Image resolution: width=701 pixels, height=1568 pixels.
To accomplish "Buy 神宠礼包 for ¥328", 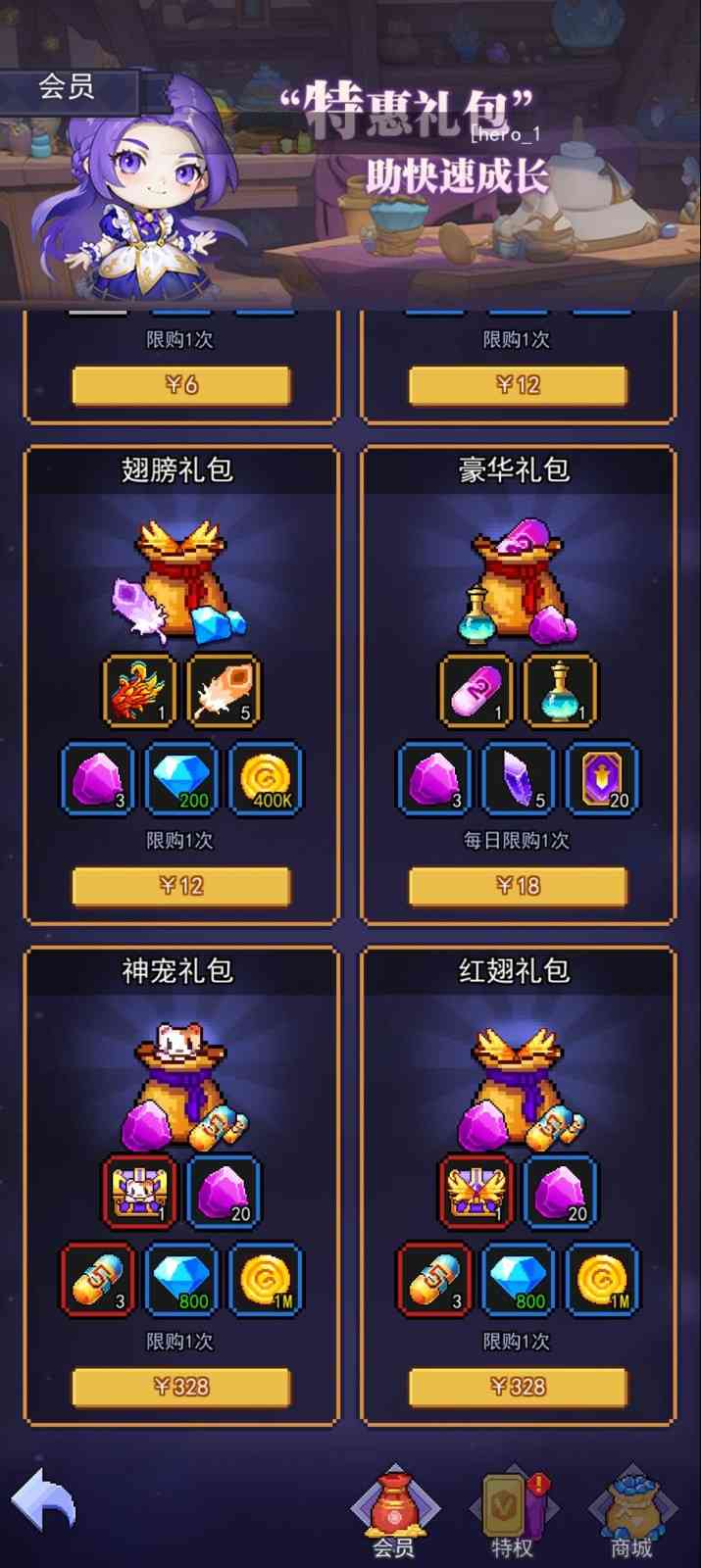I will pyautogui.click(x=181, y=1387).
